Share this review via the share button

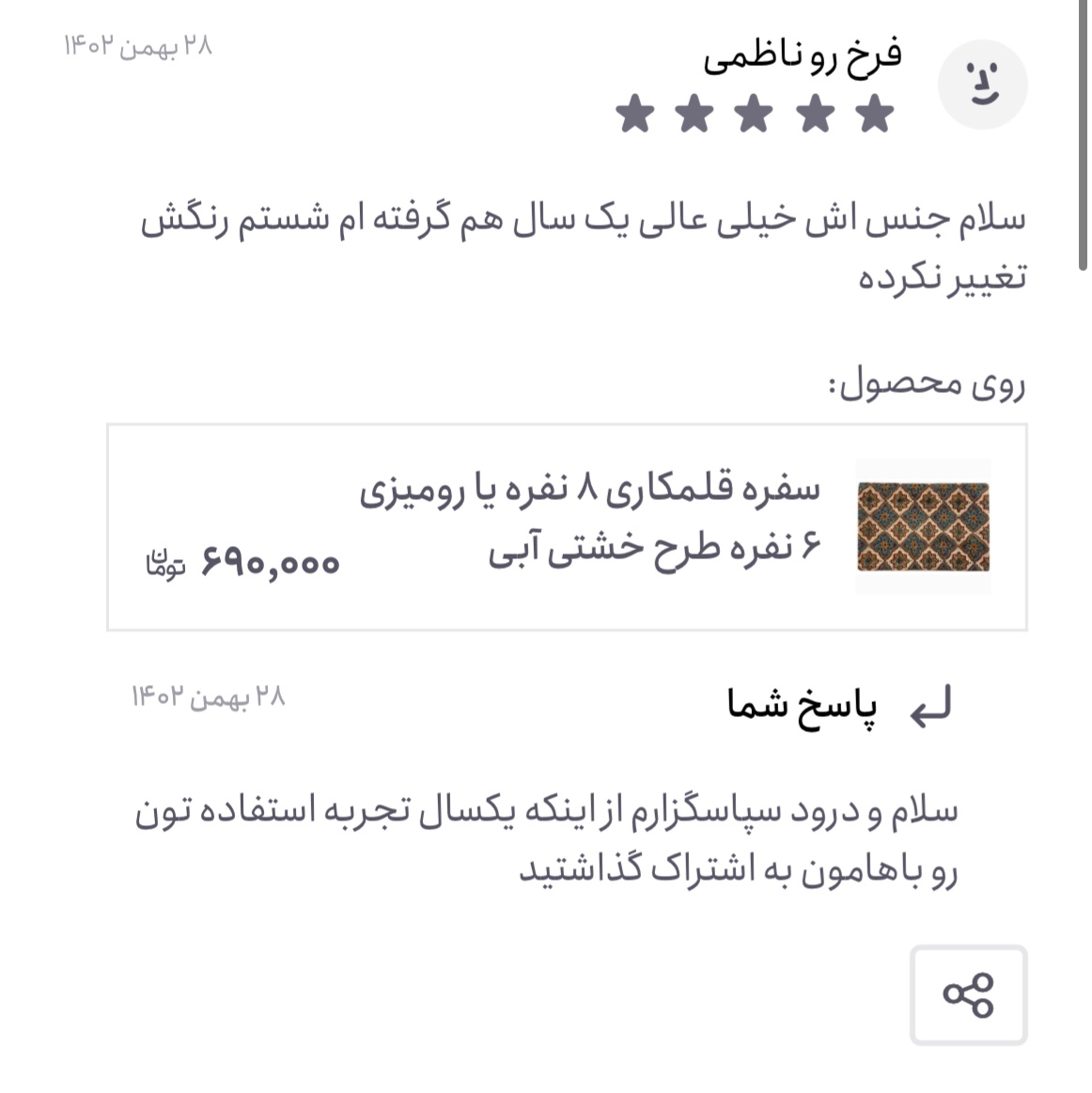coord(968,994)
